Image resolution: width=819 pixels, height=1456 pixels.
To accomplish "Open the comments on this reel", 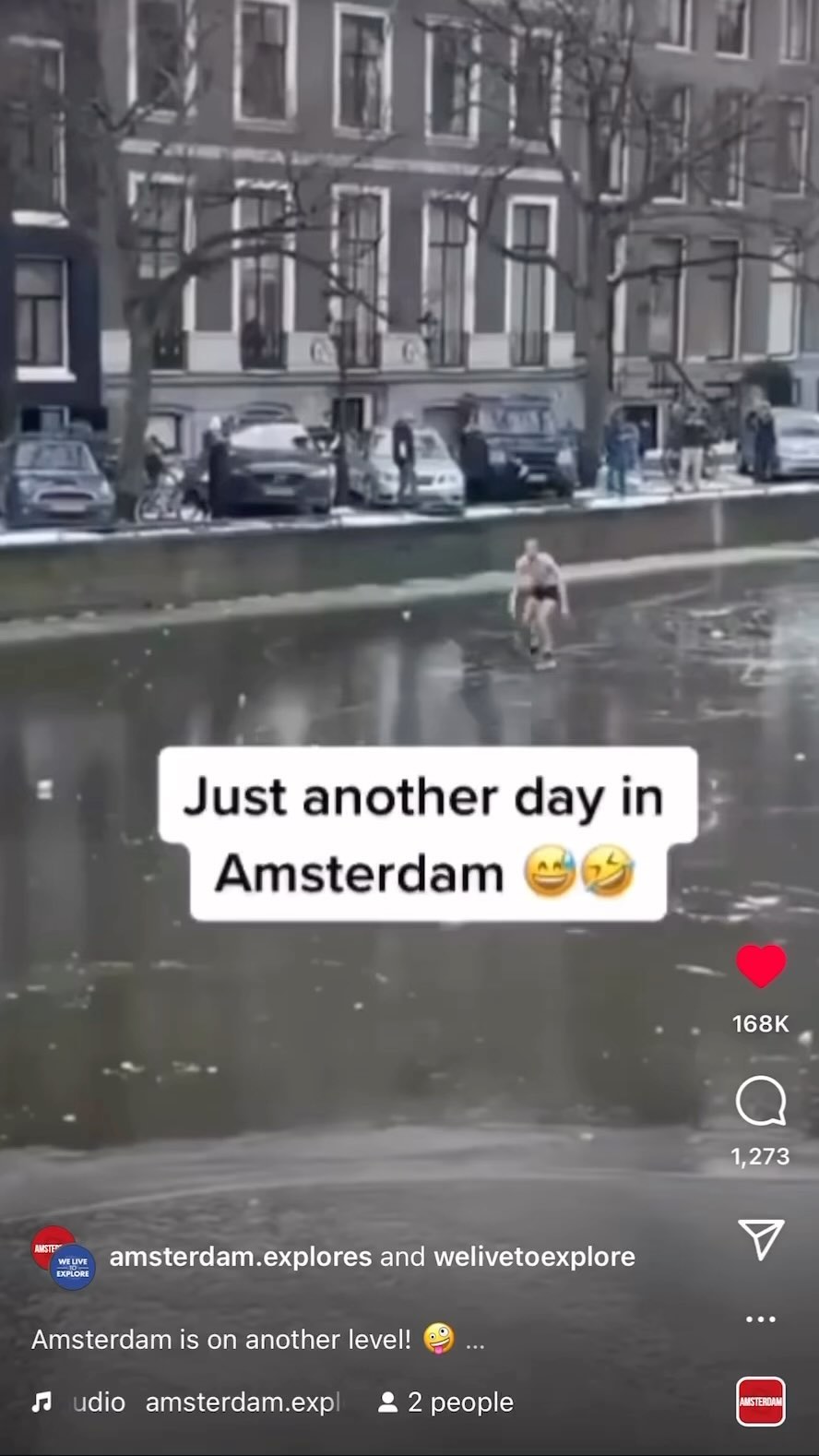I will coord(760,1101).
